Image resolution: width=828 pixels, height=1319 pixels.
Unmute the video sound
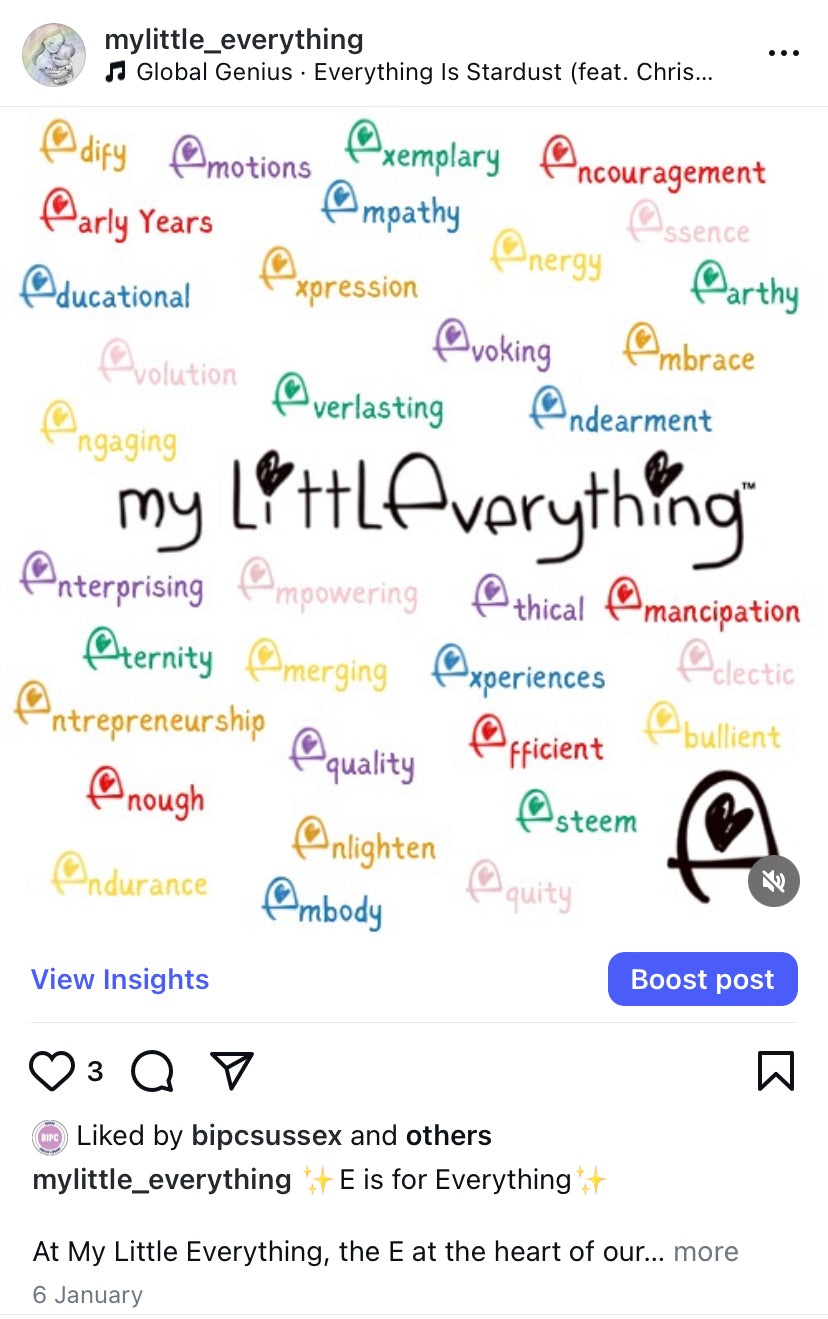coord(773,881)
